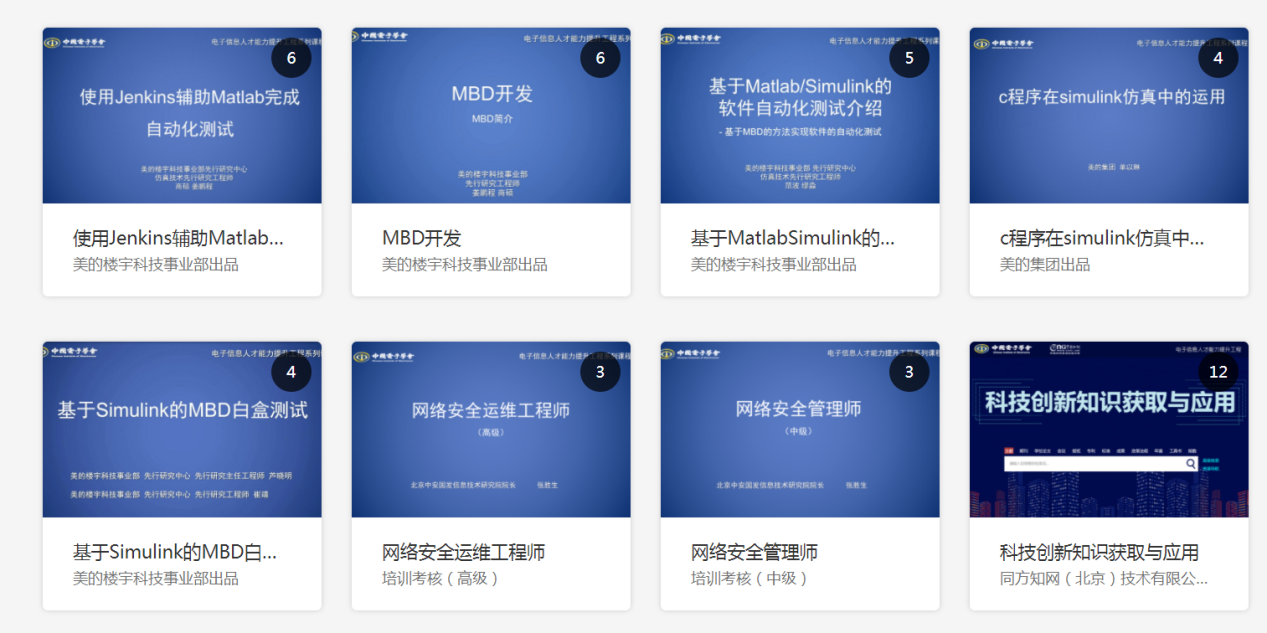Open the 基于Simulink的MBD白盒测试 course card

pyautogui.click(x=181, y=474)
